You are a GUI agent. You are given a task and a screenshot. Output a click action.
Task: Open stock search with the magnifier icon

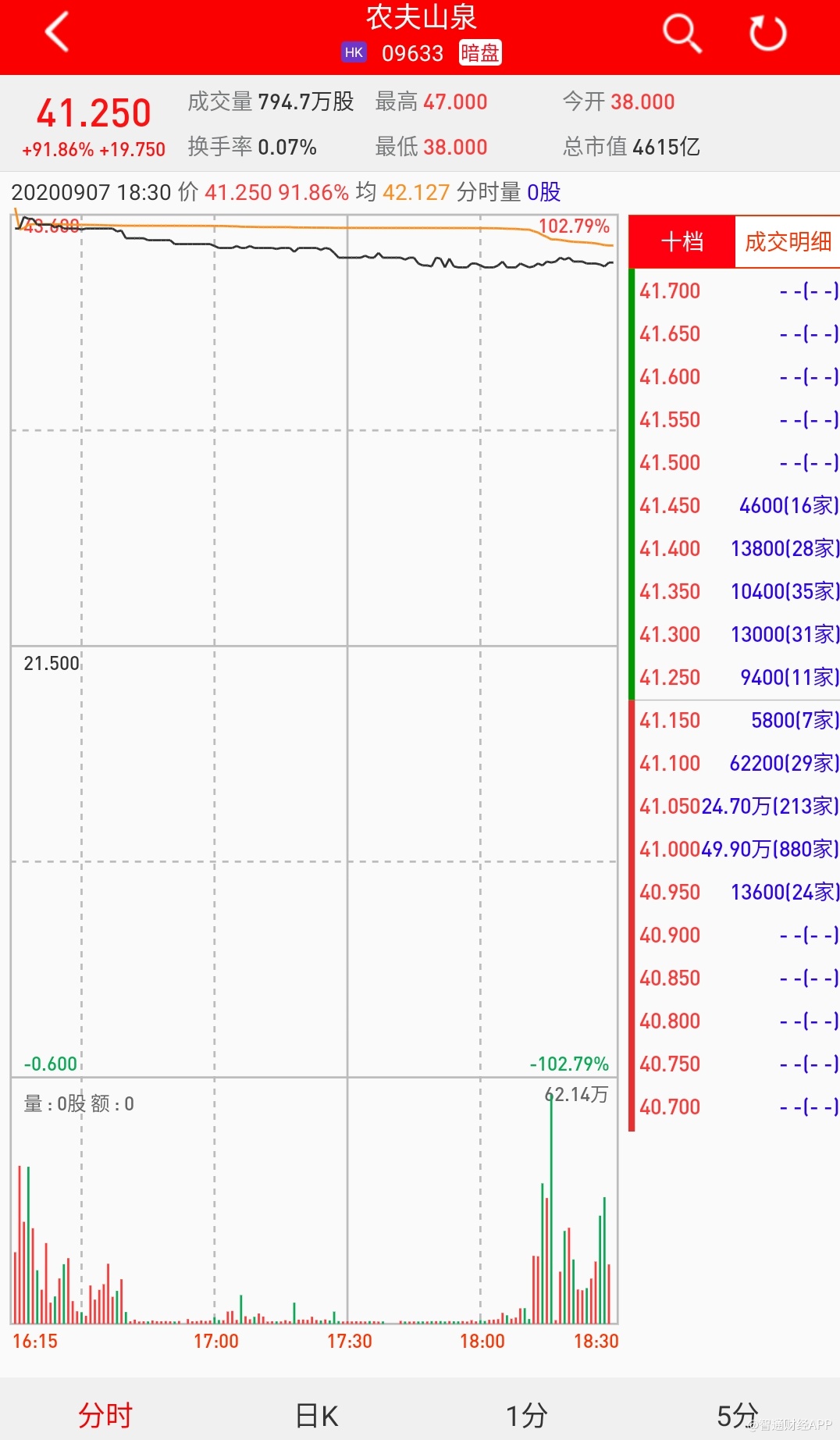[x=682, y=34]
